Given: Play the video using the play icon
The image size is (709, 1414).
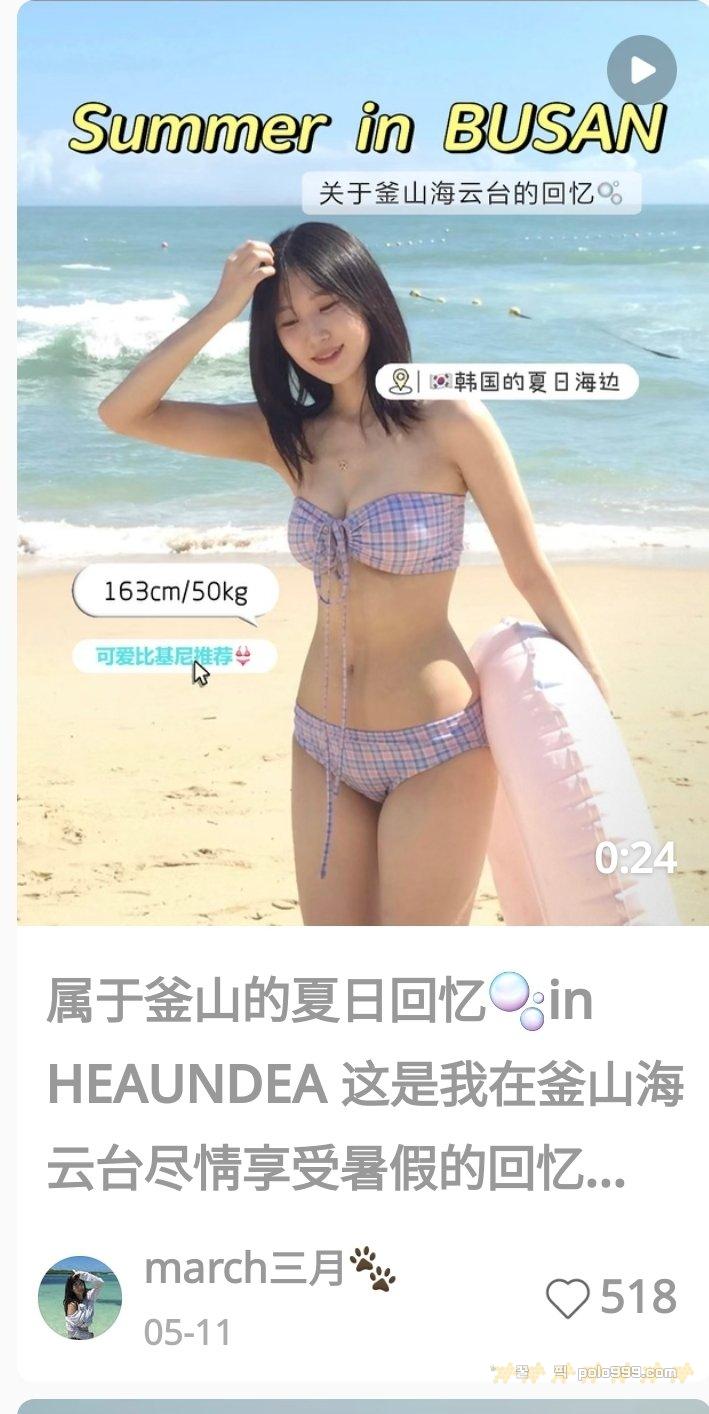Looking at the screenshot, I should (642, 70).
